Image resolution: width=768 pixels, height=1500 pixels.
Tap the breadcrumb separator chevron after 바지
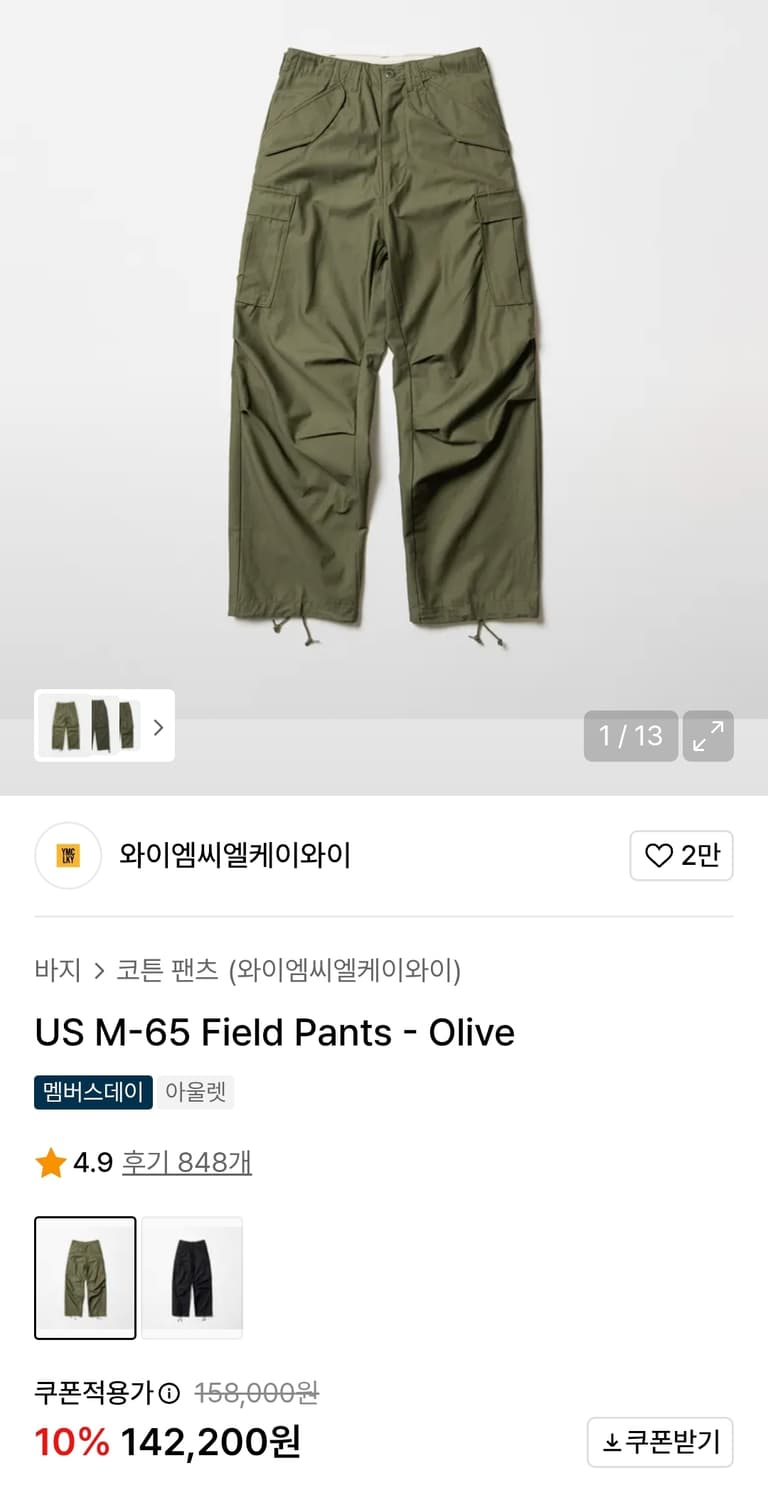98,969
